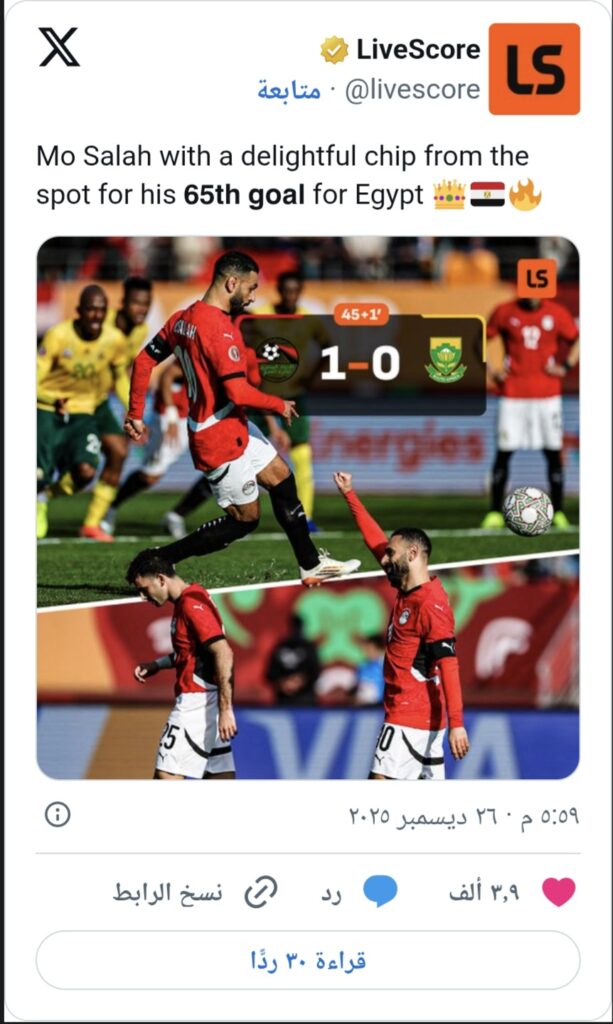This screenshot has width=613, height=1024.
Task: Like the post with the heart icon
Action: click(x=558, y=892)
